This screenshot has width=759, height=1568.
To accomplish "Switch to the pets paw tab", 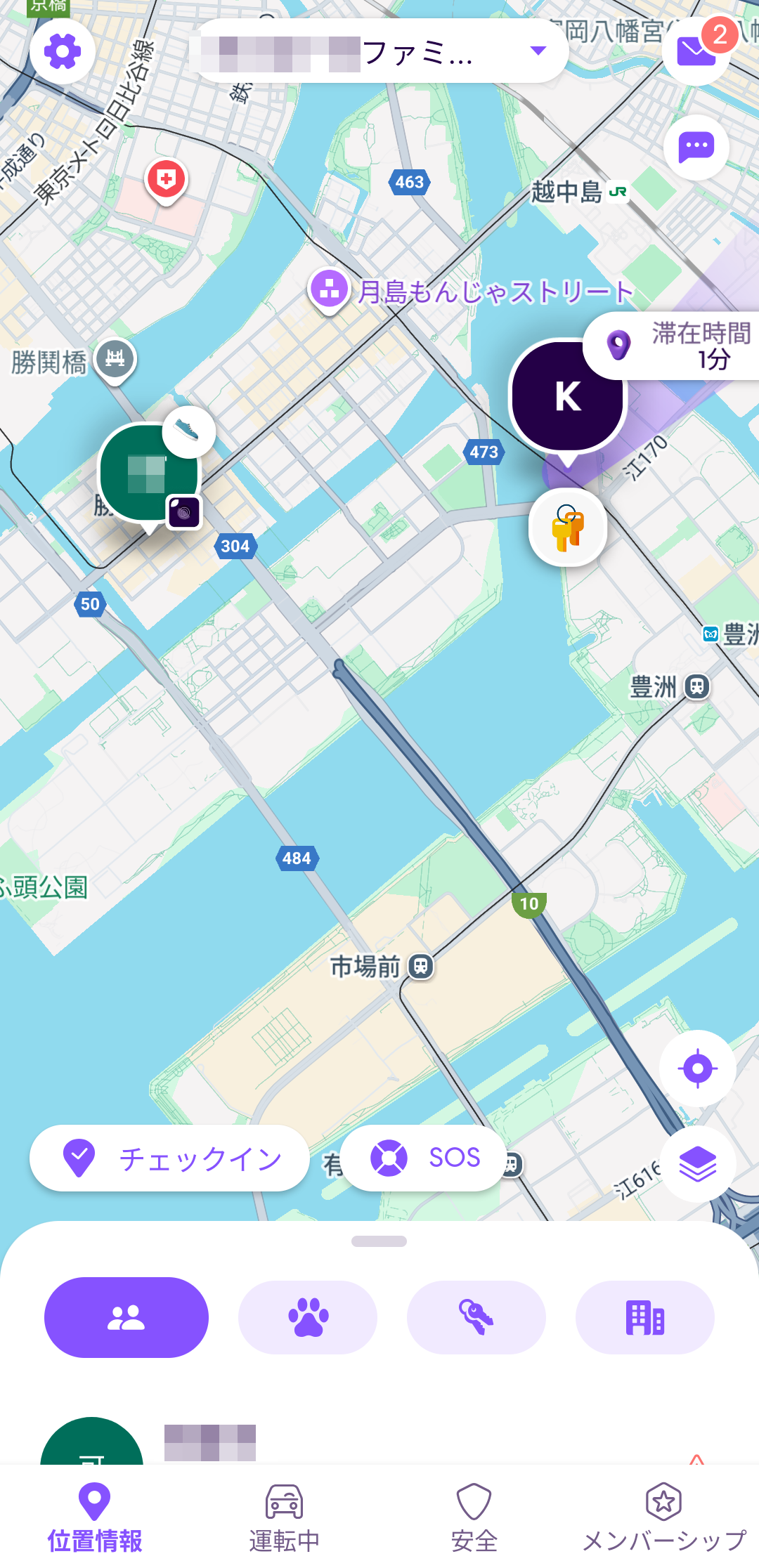I will click(308, 1317).
